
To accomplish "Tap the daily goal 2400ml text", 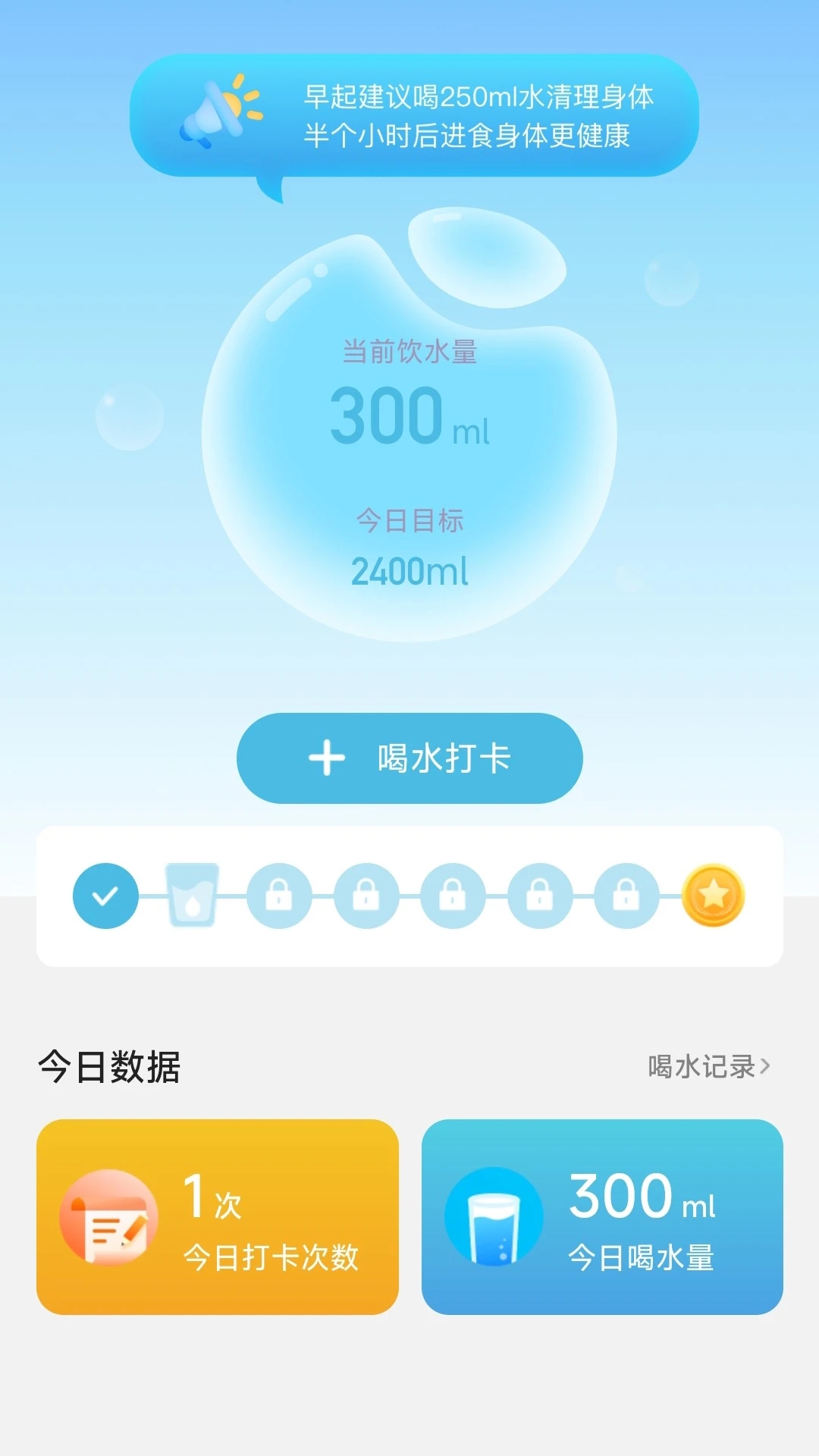I will click(409, 573).
